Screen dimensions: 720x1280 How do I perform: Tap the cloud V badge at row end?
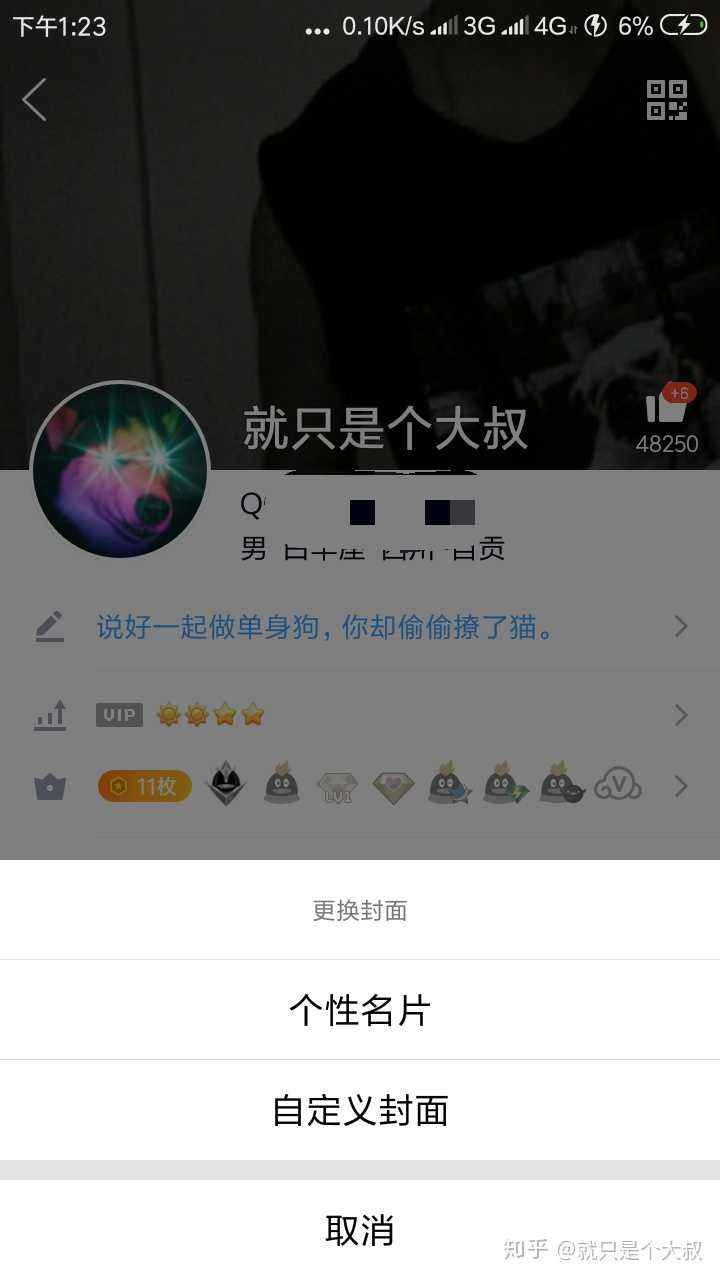click(x=617, y=786)
